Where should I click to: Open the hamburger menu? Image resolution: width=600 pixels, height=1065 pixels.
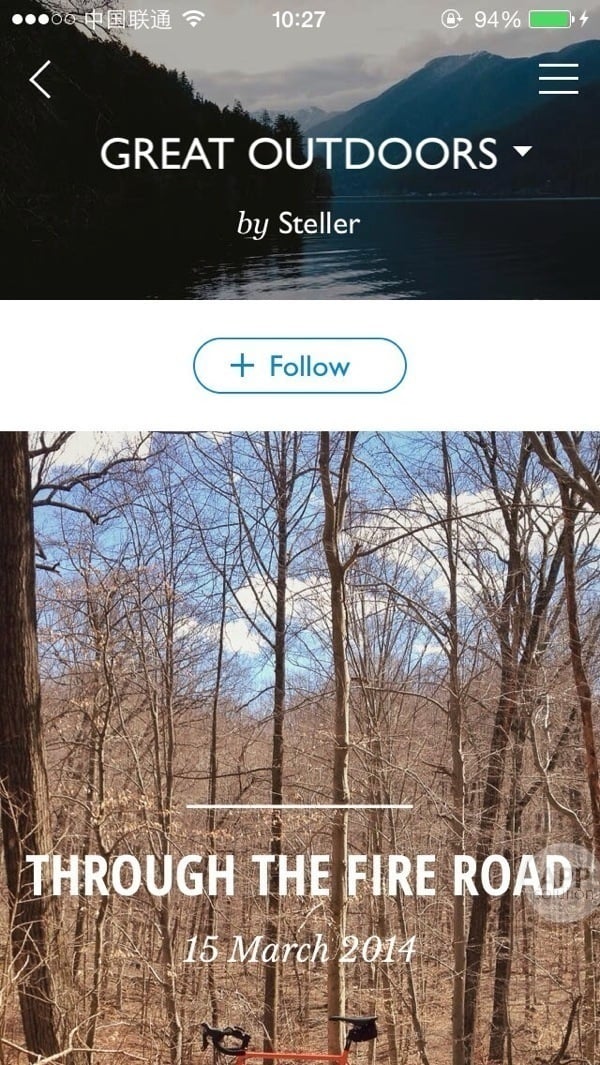click(558, 79)
